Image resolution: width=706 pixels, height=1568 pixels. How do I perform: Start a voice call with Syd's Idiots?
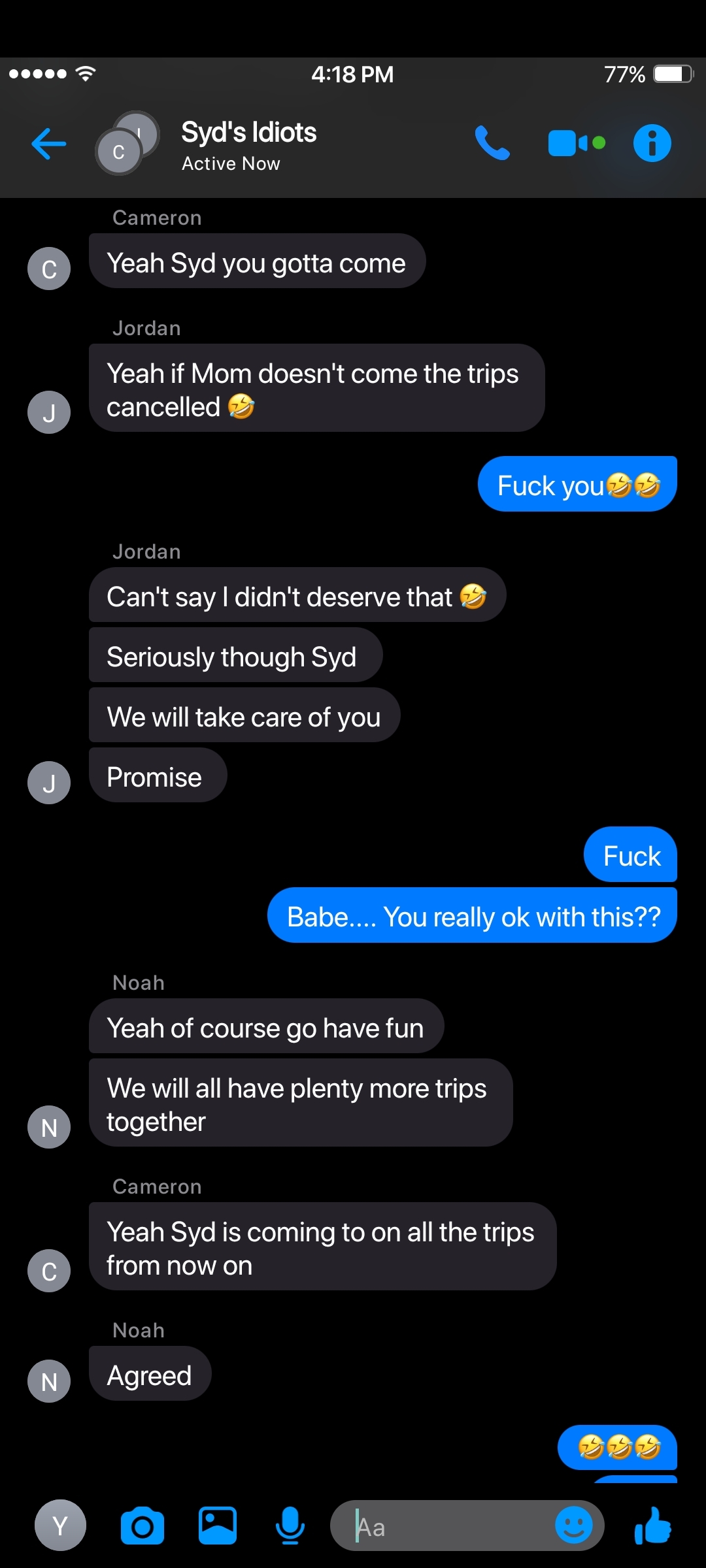click(492, 143)
